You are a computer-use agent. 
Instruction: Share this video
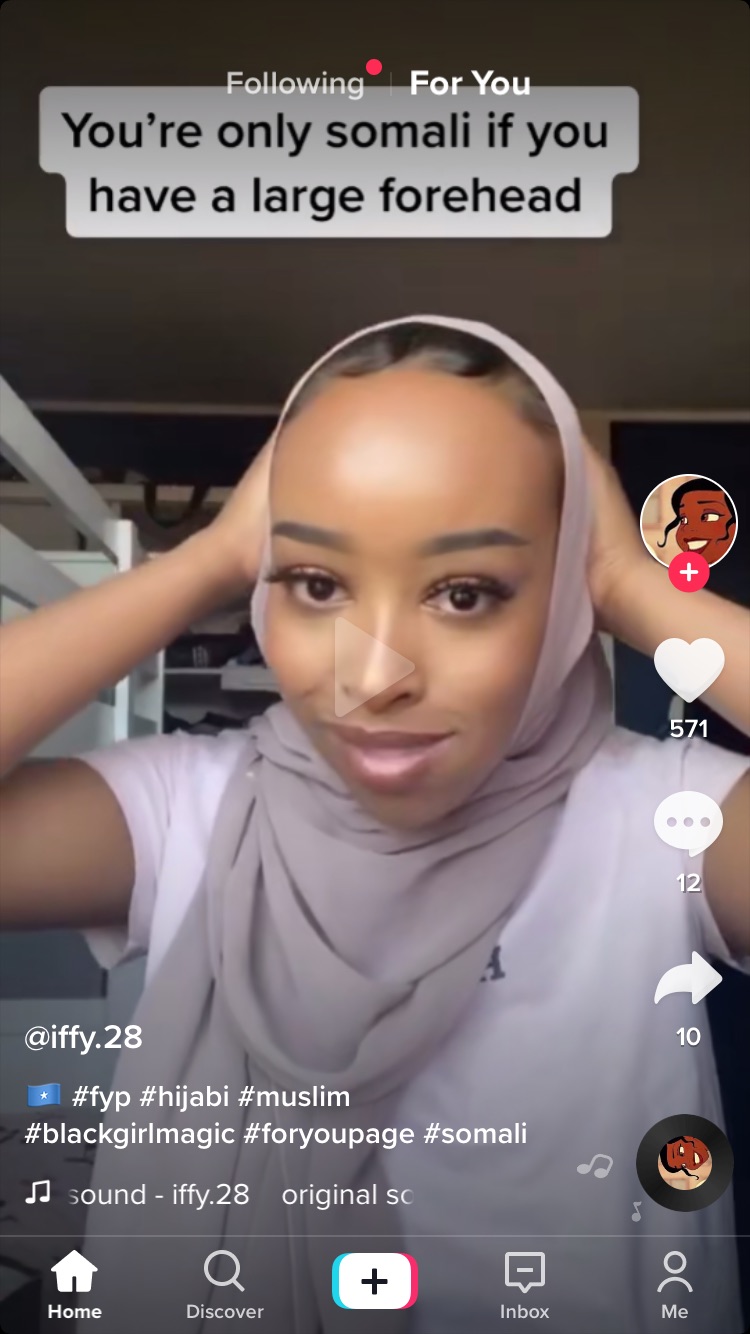click(x=688, y=980)
